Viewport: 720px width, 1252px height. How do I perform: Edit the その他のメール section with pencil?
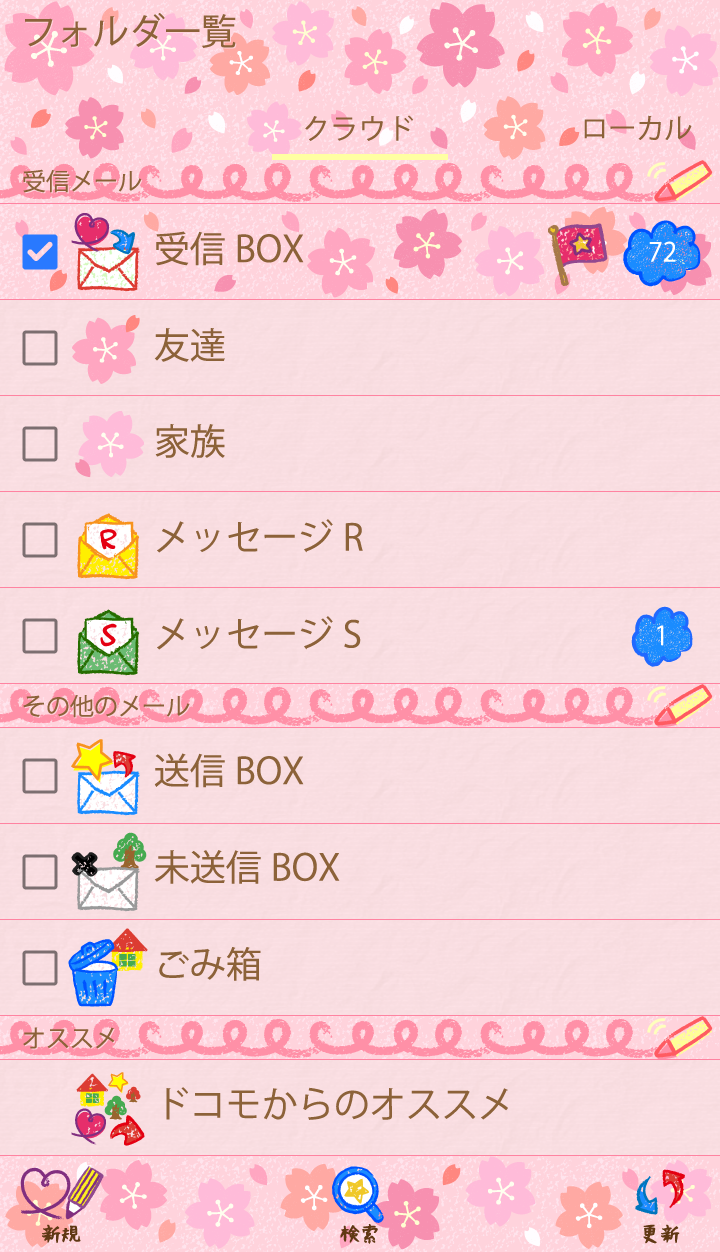[x=683, y=705]
